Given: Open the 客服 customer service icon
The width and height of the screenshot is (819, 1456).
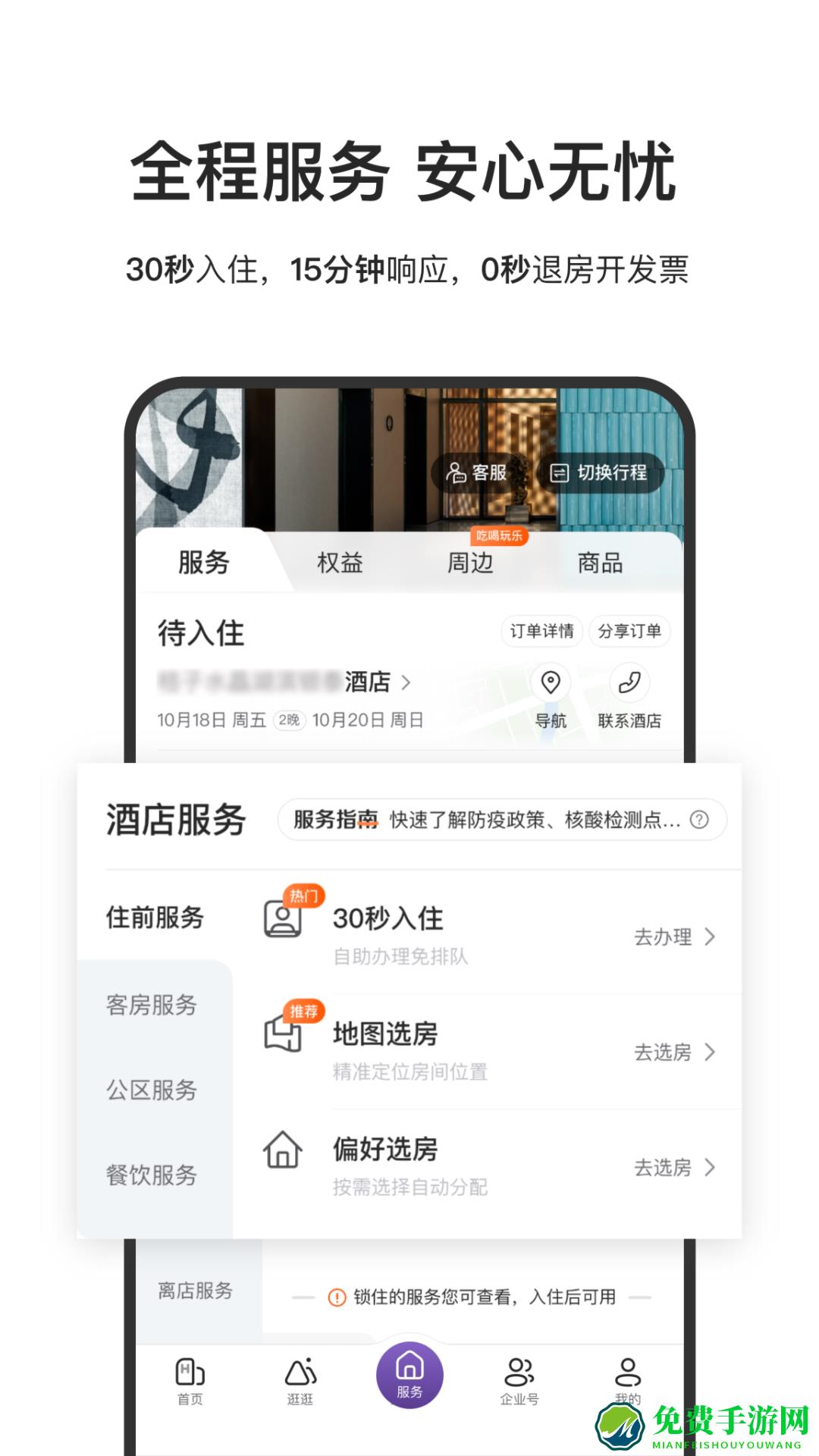Looking at the screenshot, I should pyautogui.click(x=456, y=472).
